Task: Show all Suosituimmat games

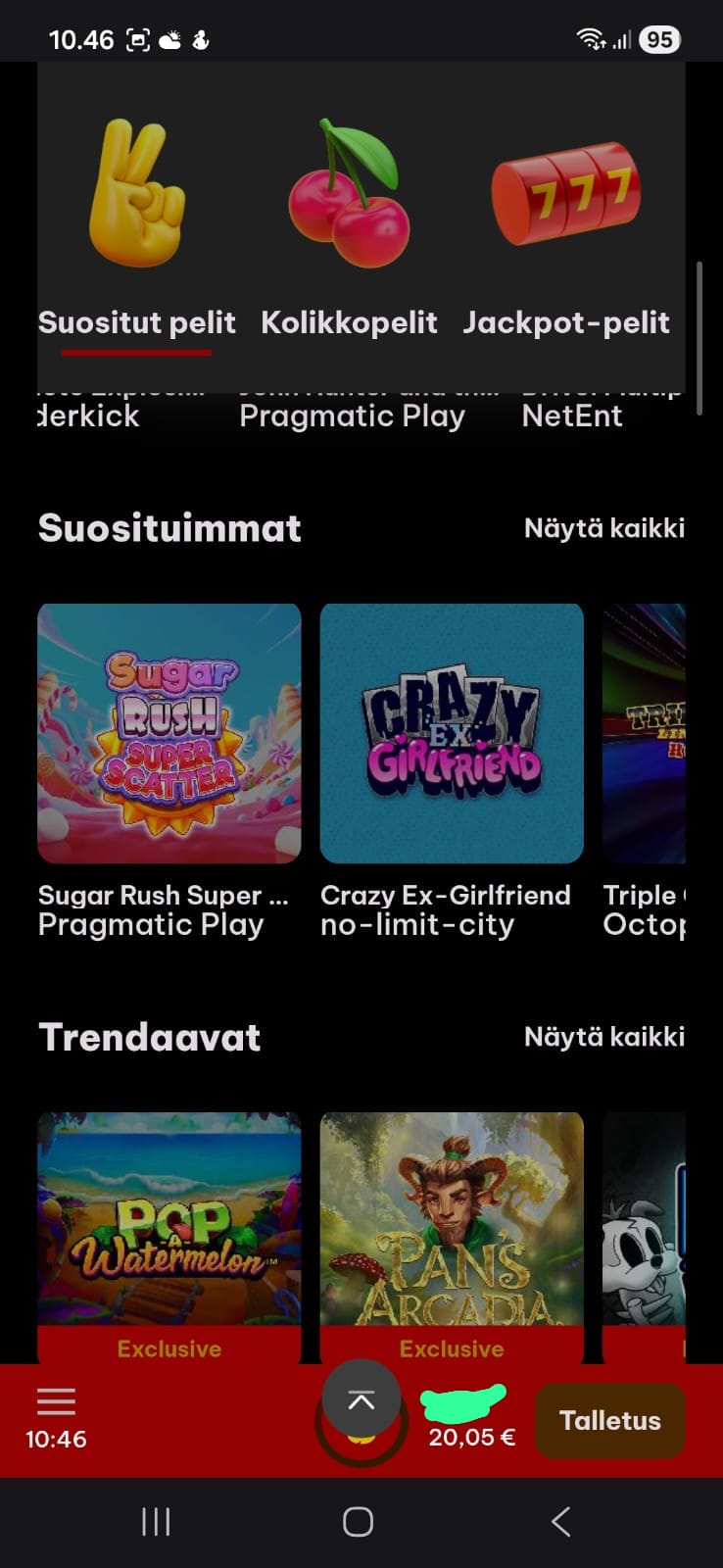Action: point(603,528)
